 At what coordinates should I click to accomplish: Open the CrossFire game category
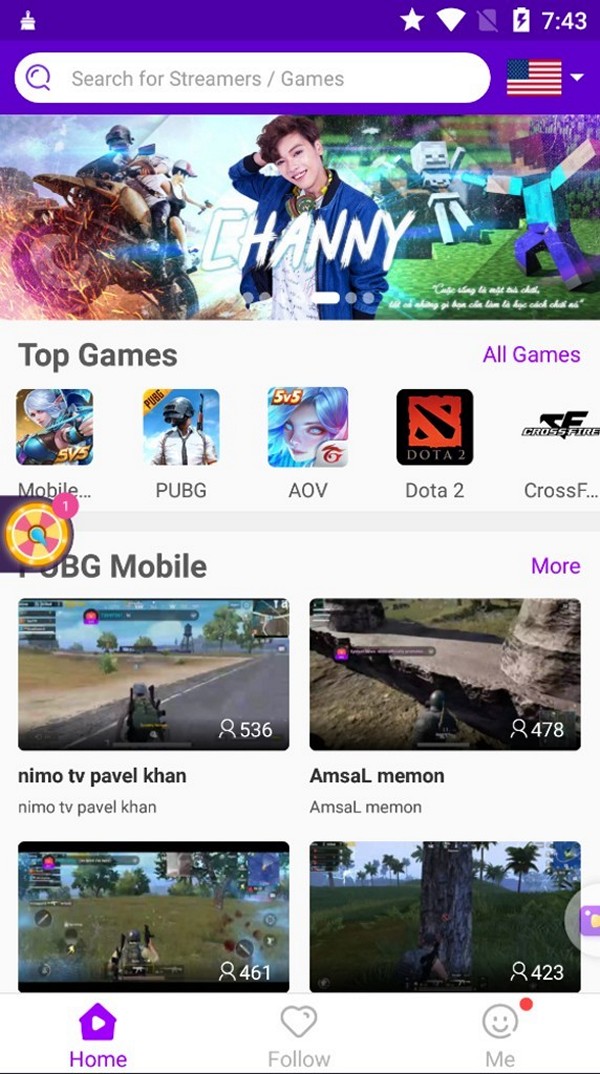tap(560, 427)
